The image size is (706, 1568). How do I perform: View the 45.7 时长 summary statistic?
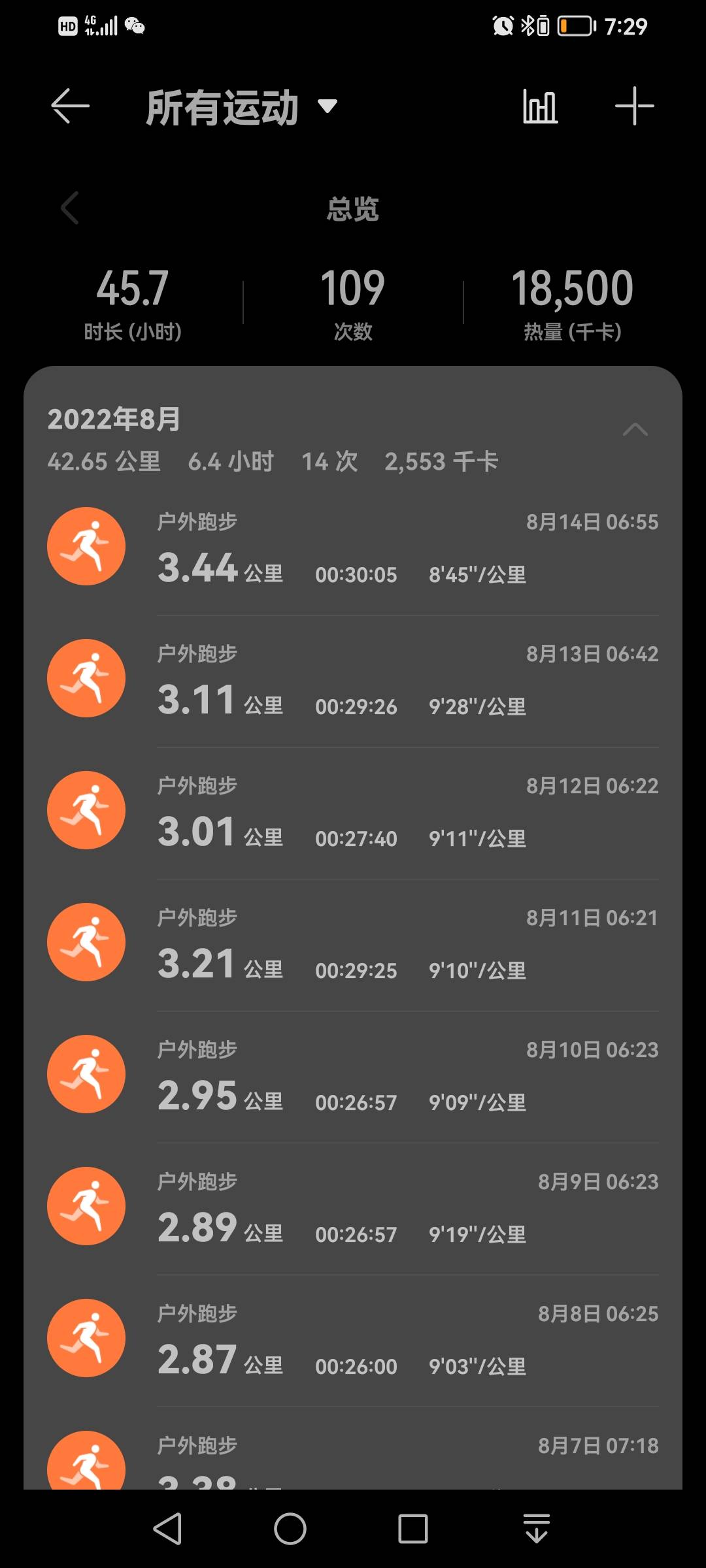tap(131, 301)
